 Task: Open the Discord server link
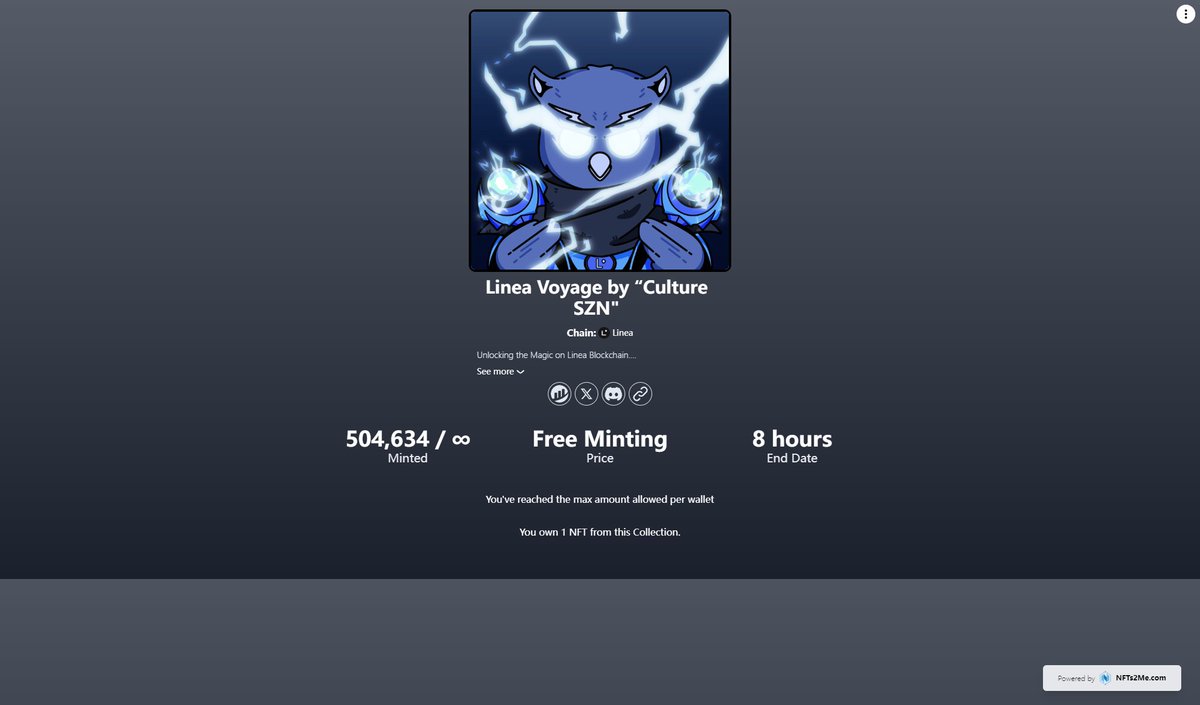[614, 394]
